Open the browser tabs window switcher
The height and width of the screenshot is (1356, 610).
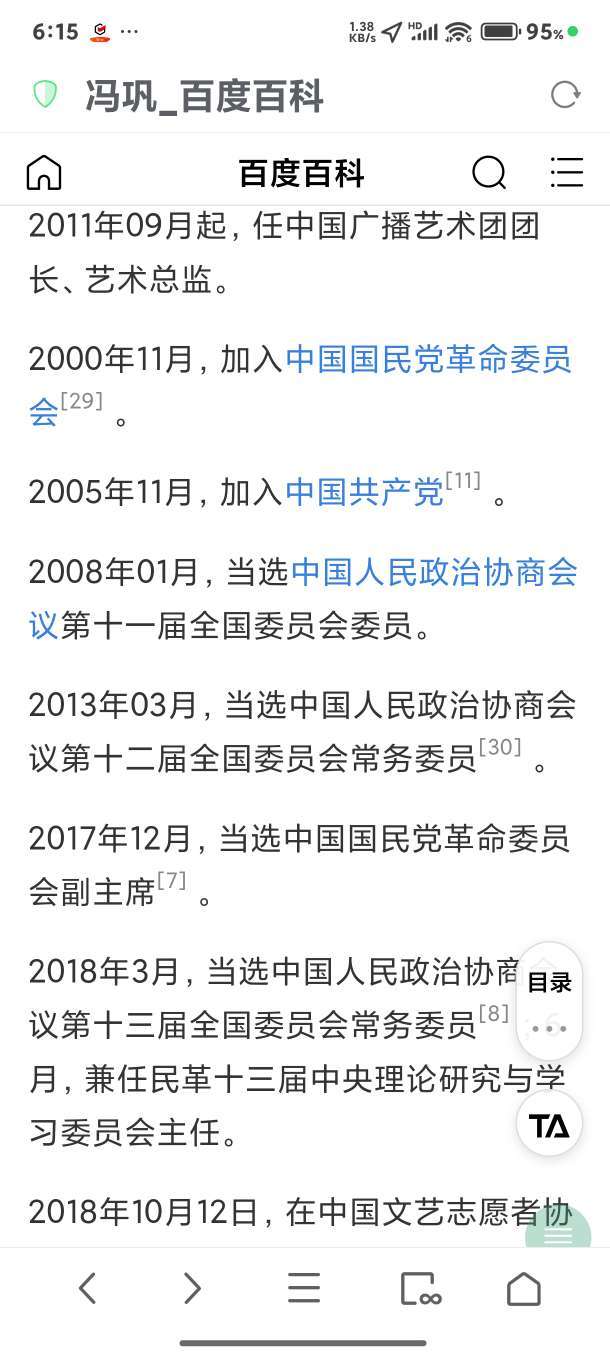pyautogui.click(x=420, y=1288)
